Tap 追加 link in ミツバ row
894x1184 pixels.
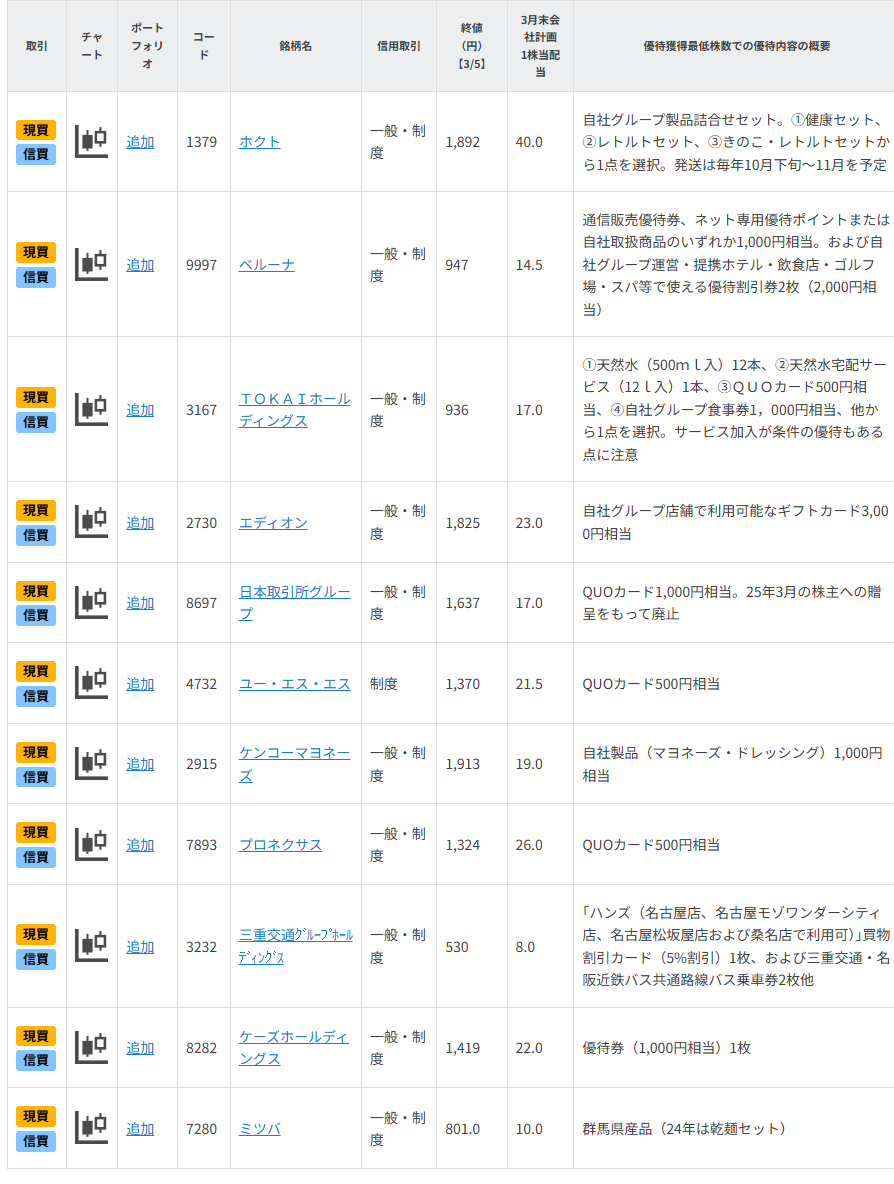tap(140, 1129)
